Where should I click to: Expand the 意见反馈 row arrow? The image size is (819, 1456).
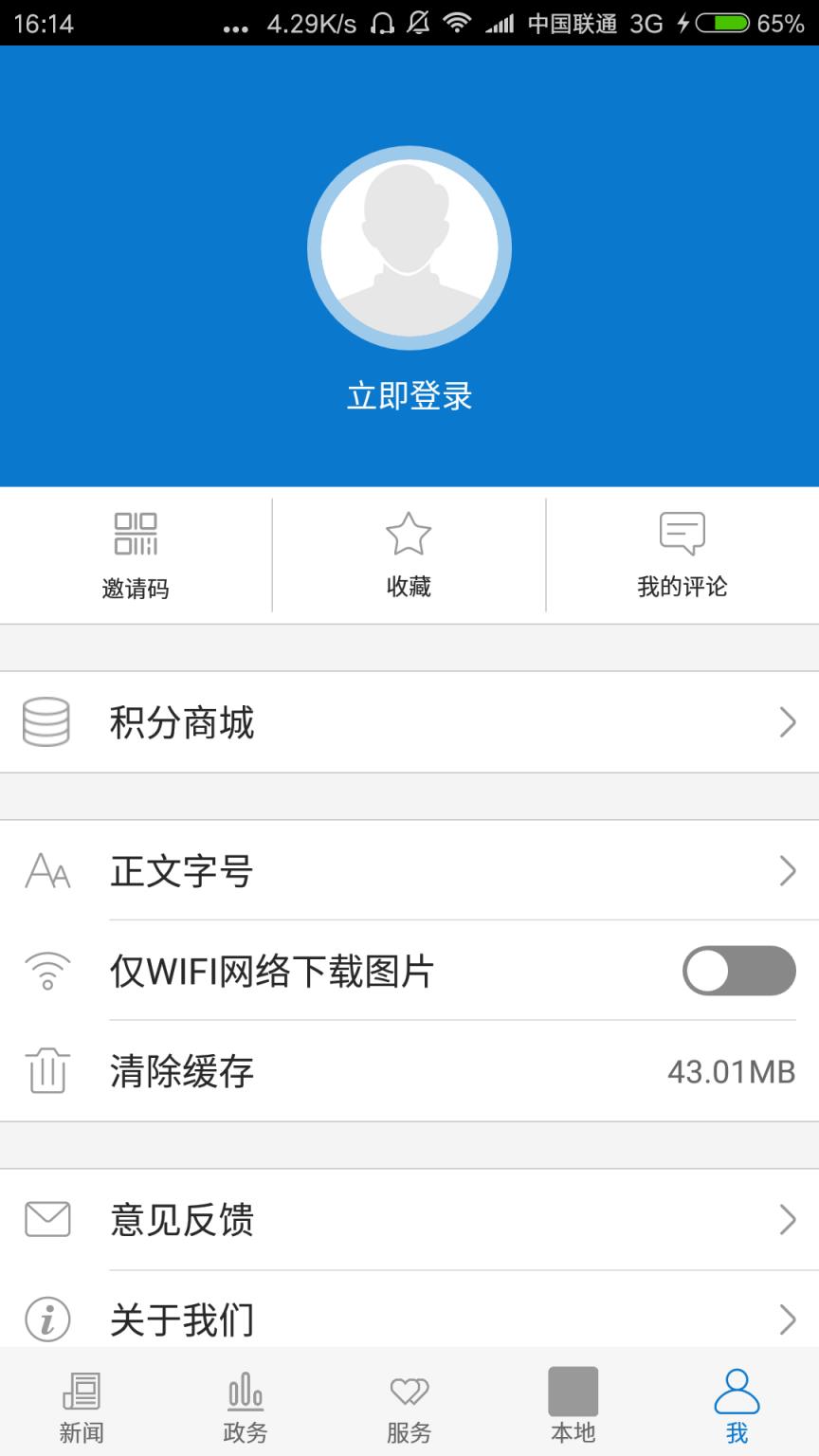pyautogui.click(x=788, y=1221)
